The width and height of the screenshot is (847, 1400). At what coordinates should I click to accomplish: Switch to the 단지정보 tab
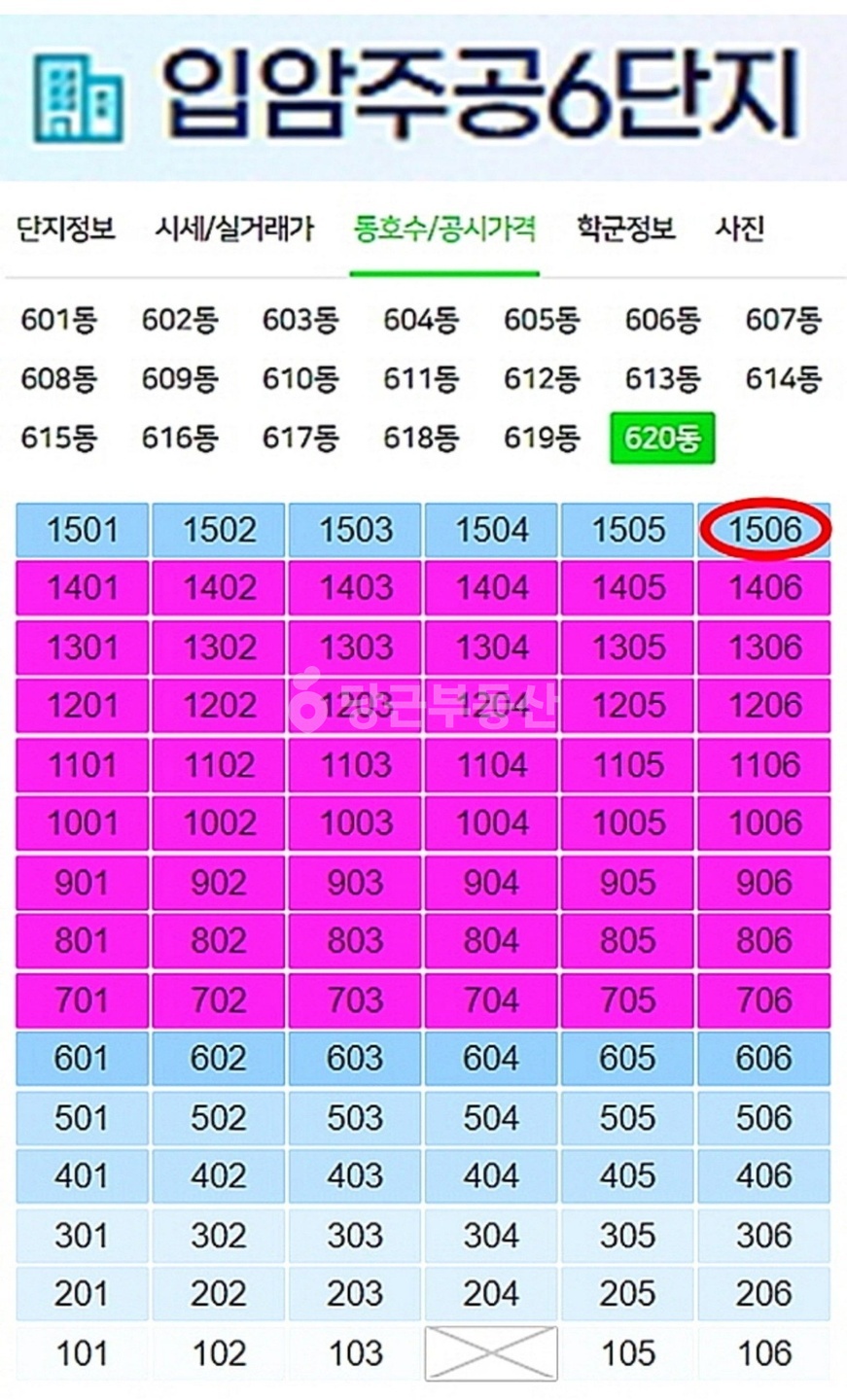[x=66, y=229]
